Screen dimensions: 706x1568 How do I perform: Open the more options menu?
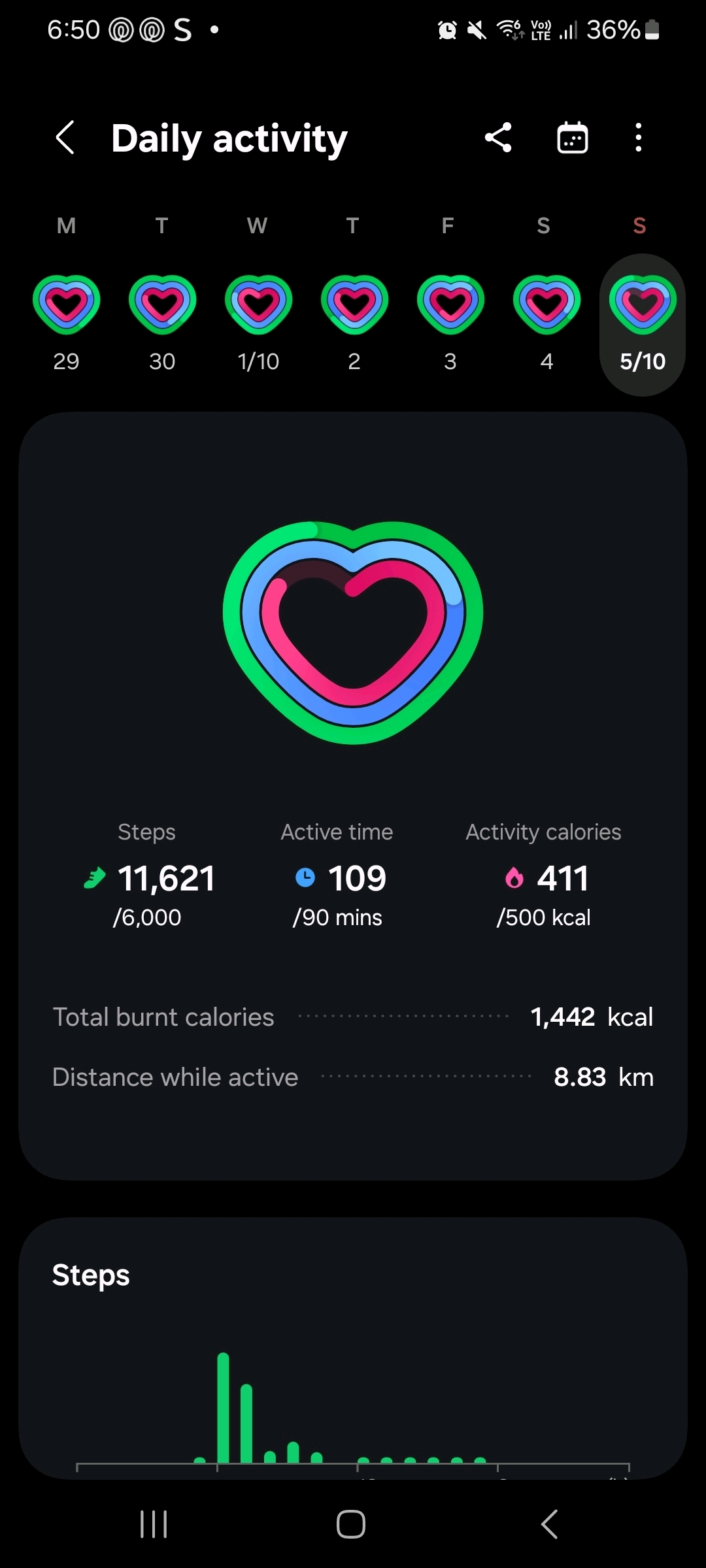(x=639, y=138)
